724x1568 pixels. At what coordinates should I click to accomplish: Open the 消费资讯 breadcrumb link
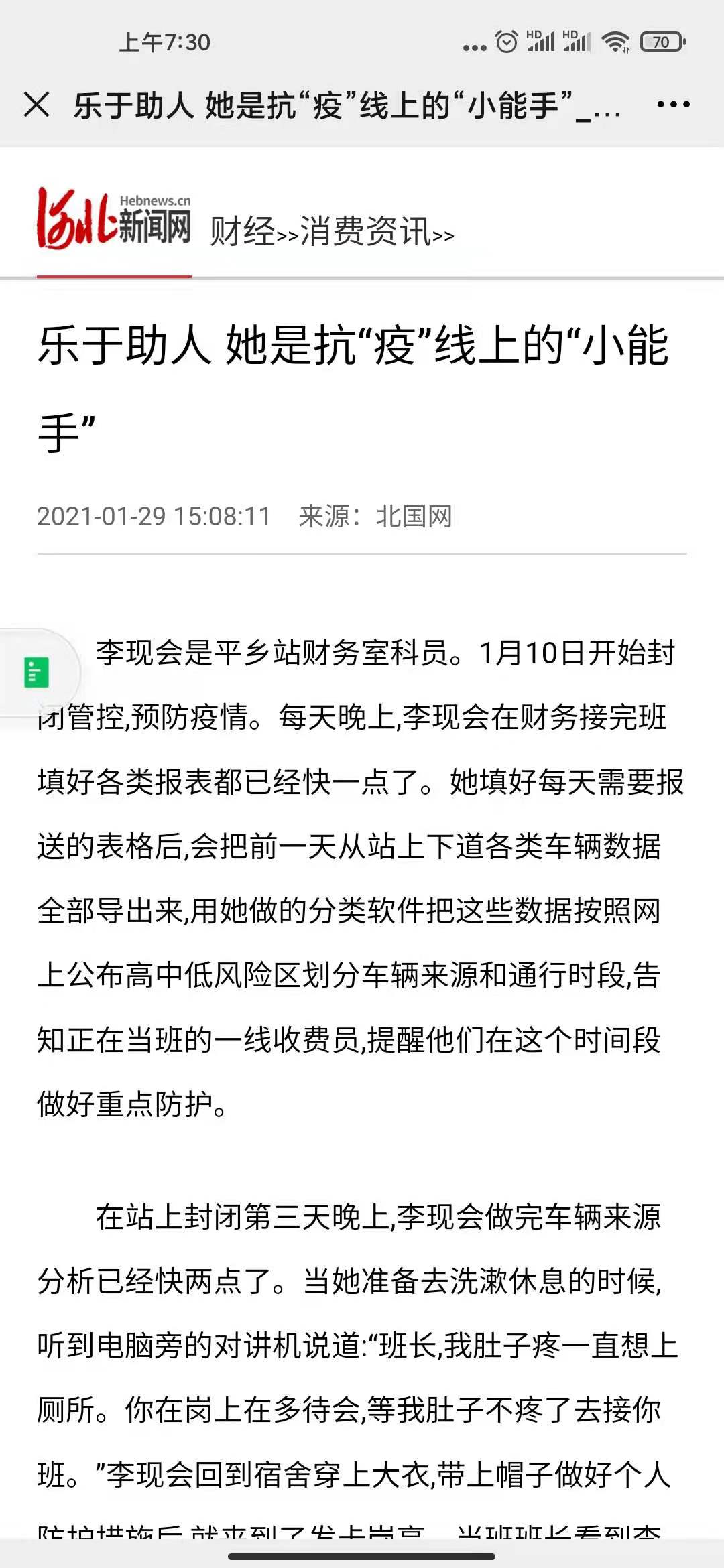365,232
